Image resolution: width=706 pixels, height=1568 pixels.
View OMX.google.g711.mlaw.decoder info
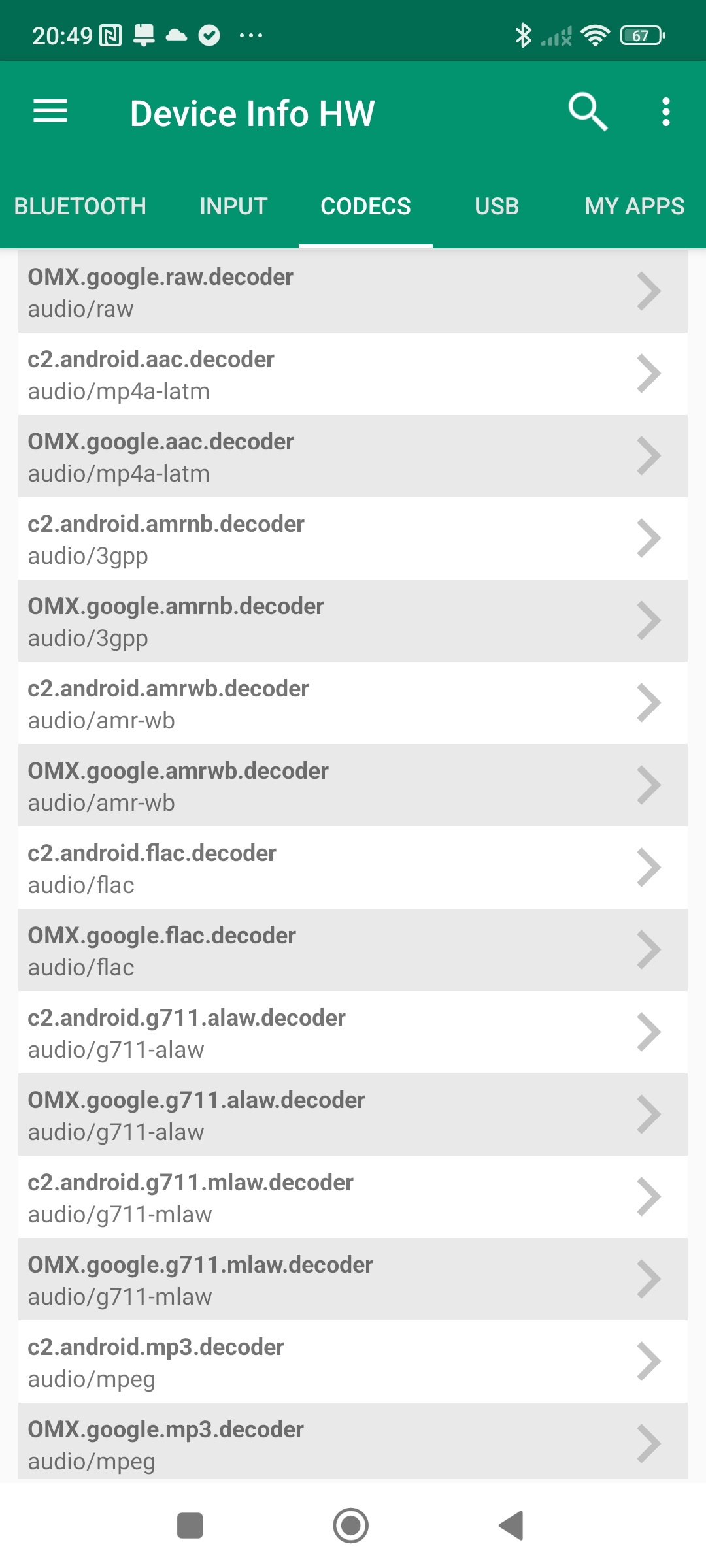coord(353,1280)
